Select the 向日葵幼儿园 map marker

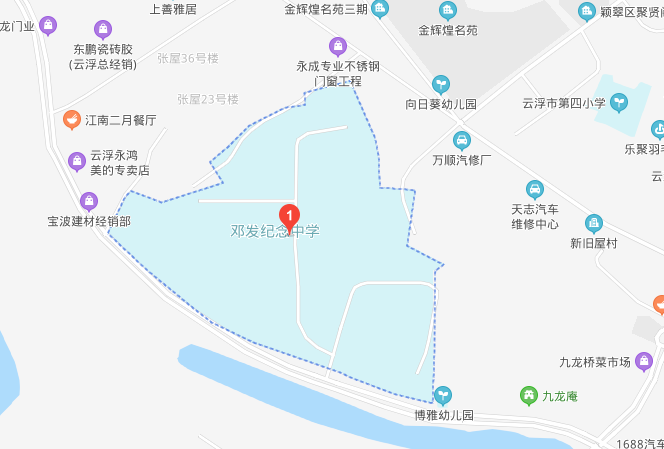coord(440,85)
